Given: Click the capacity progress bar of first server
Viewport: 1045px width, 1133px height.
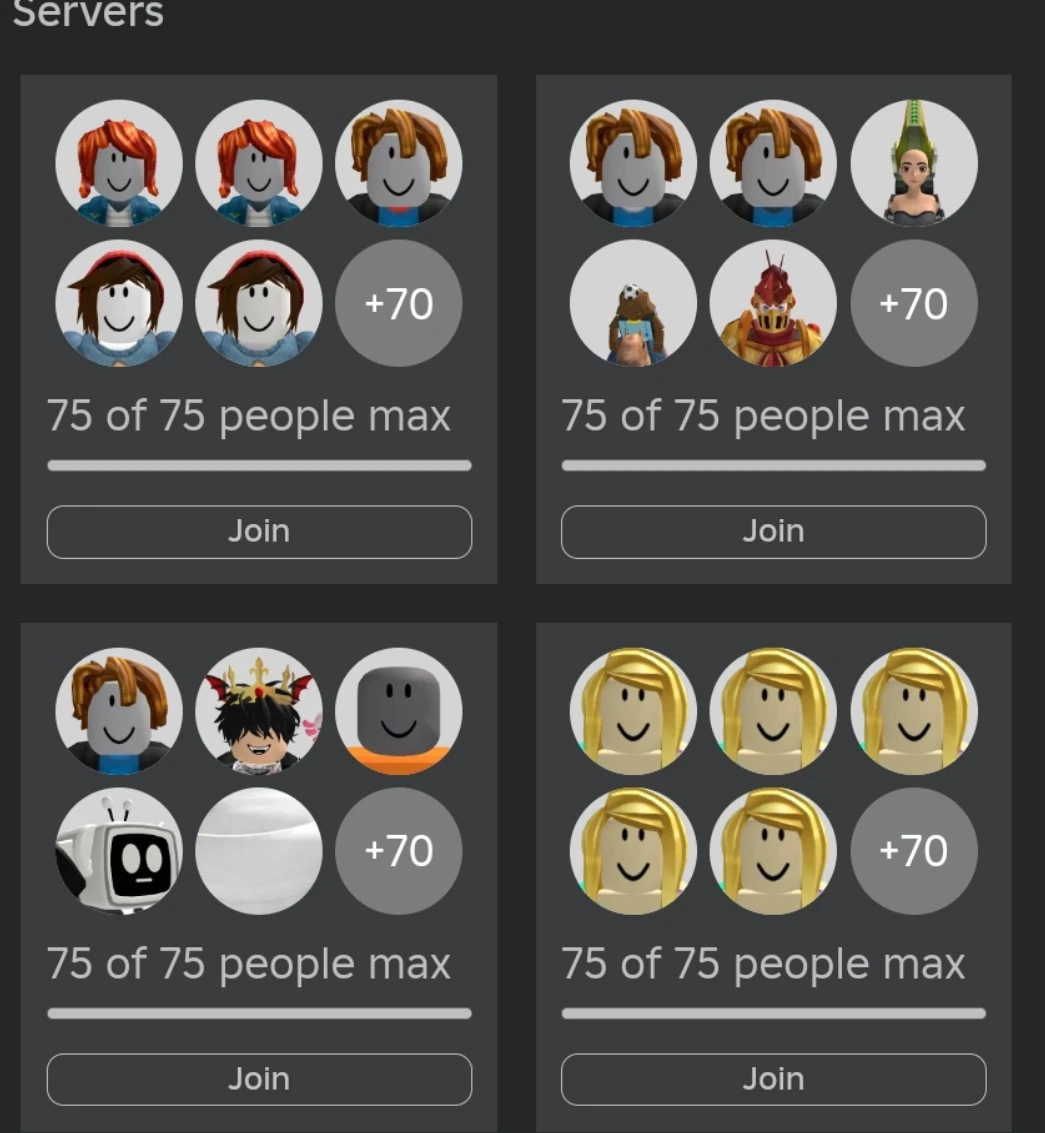Looking at the screenshot, I should coord(259,464).
